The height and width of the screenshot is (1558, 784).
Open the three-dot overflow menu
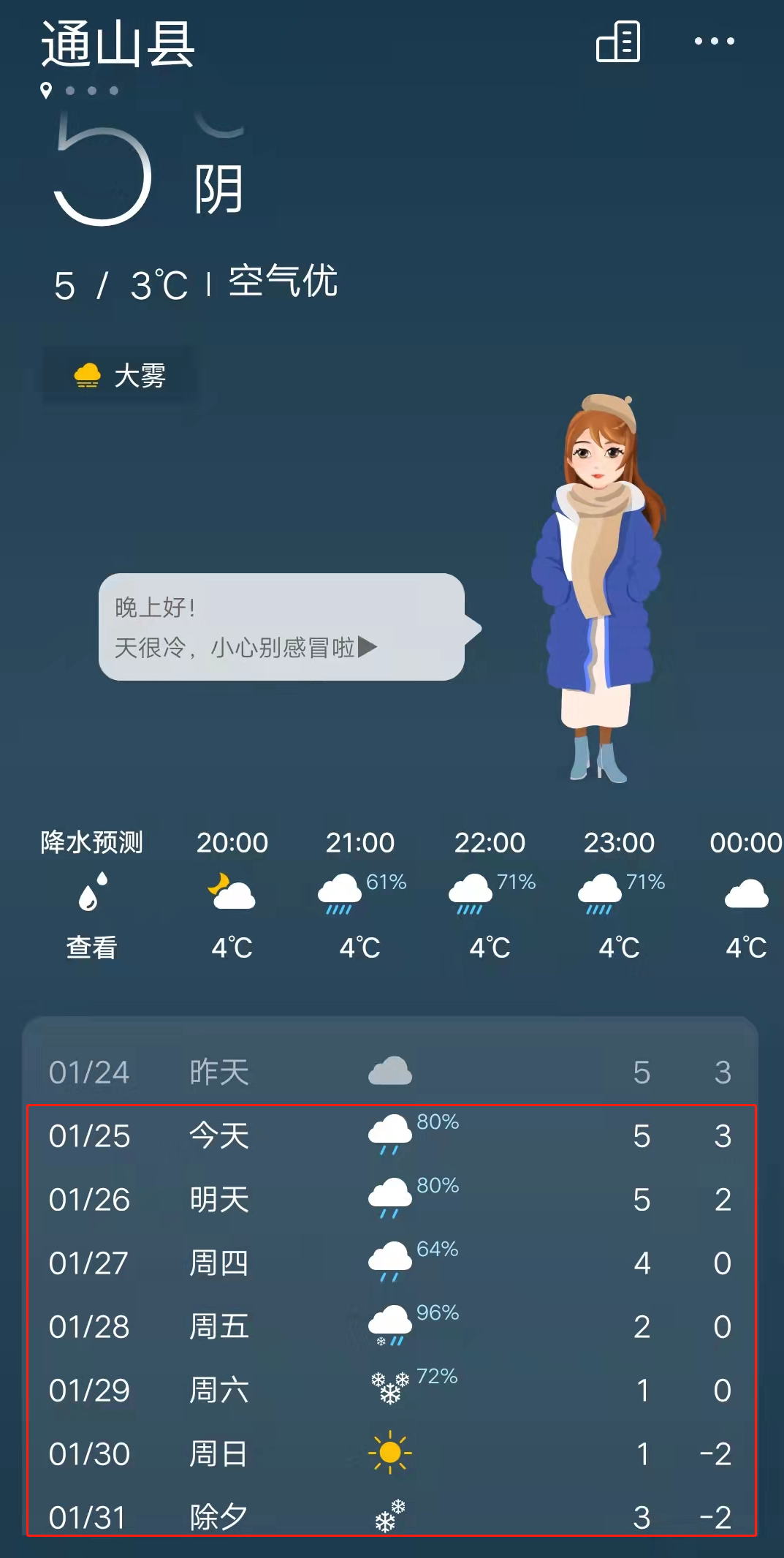point(714,42)
